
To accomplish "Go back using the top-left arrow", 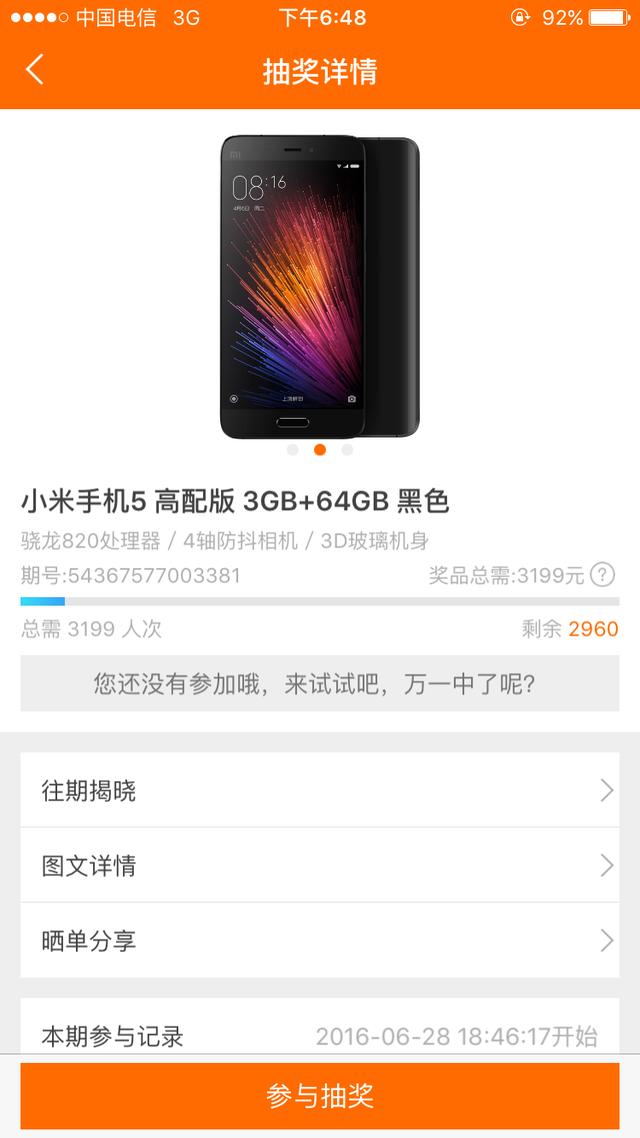I will [35, 70].
